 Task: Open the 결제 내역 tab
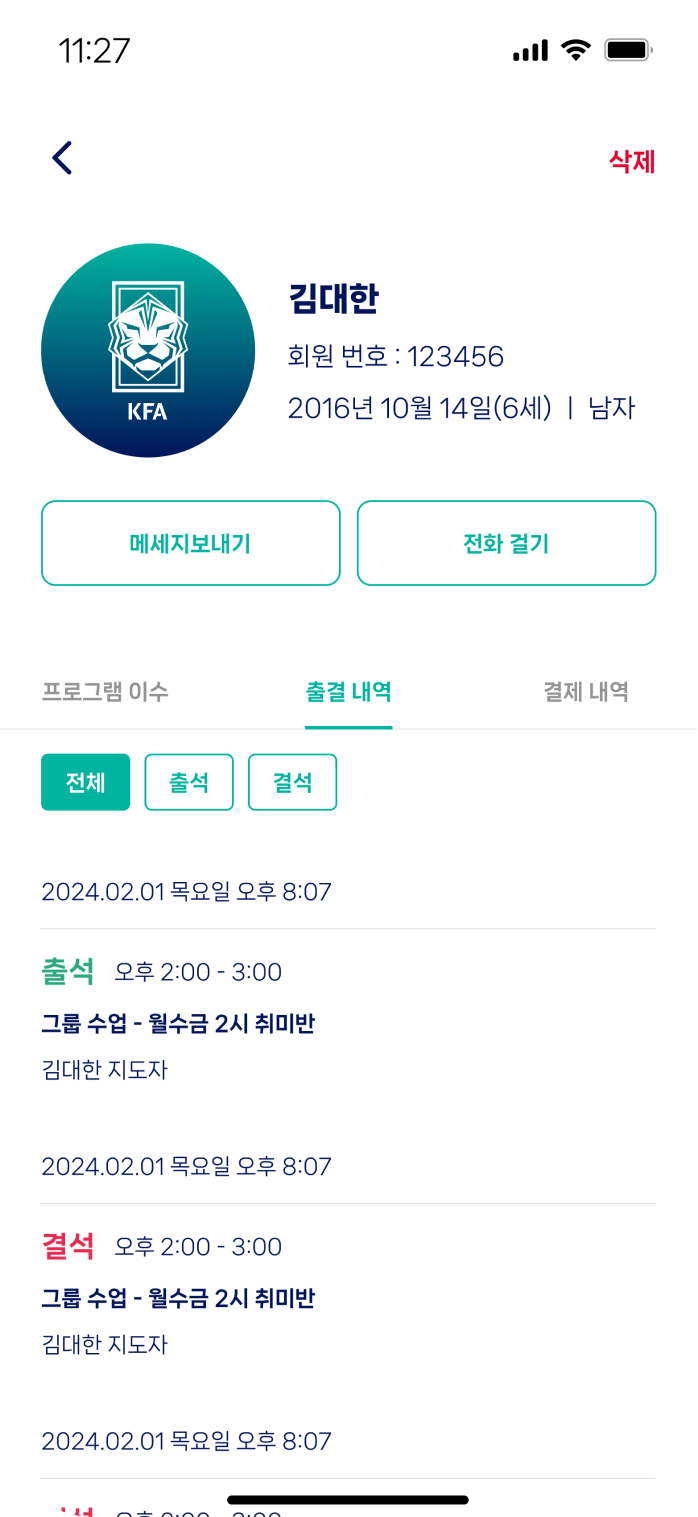click(585, 691)
